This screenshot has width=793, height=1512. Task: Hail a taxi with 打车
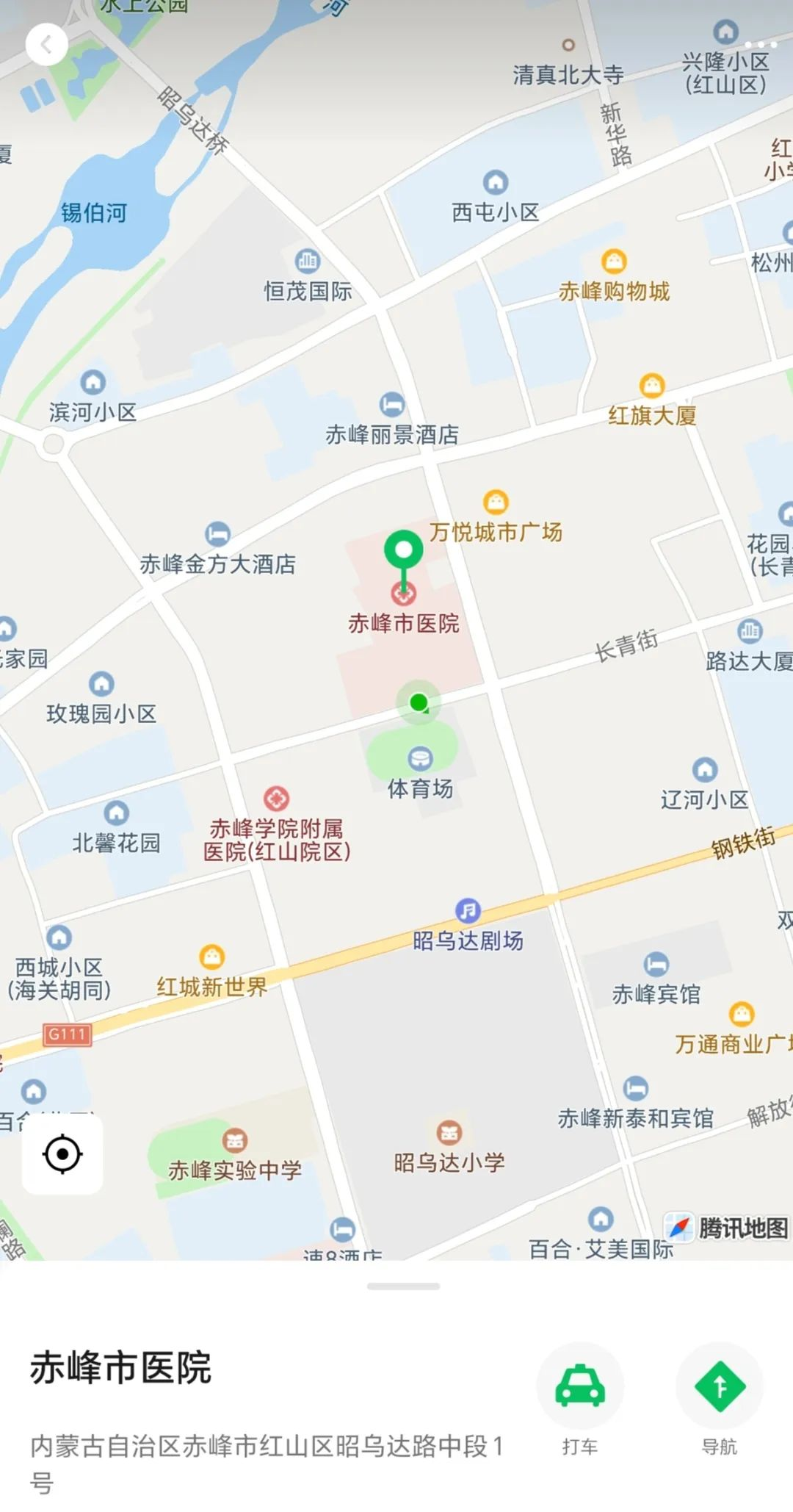tap(580, 1386)
